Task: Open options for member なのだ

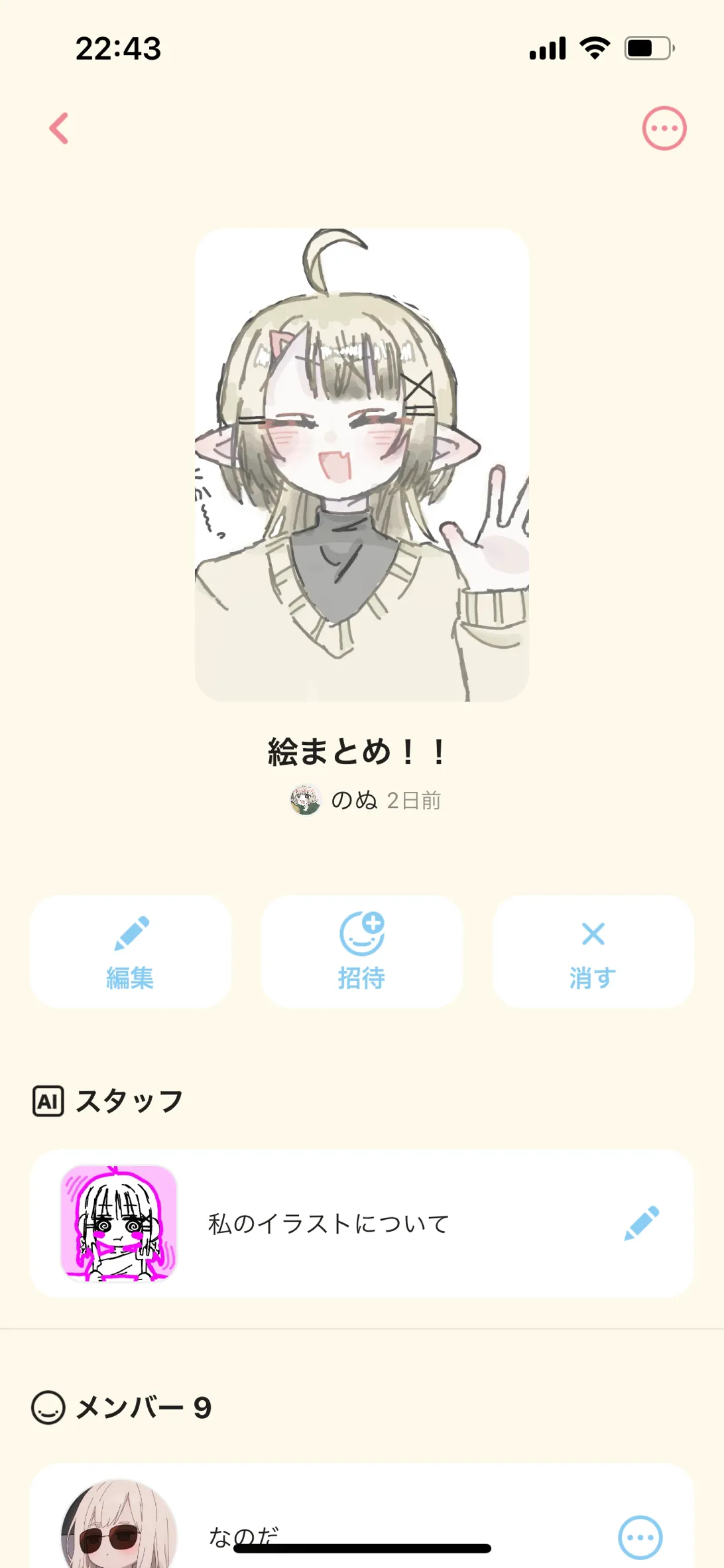Action: (640, 1537)
